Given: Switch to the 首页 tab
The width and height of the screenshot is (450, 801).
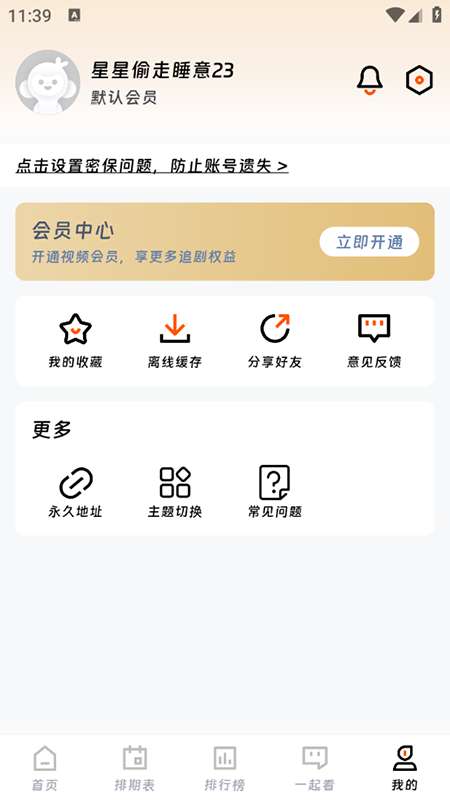Looking at the screenshot, I should coord(45,768).
